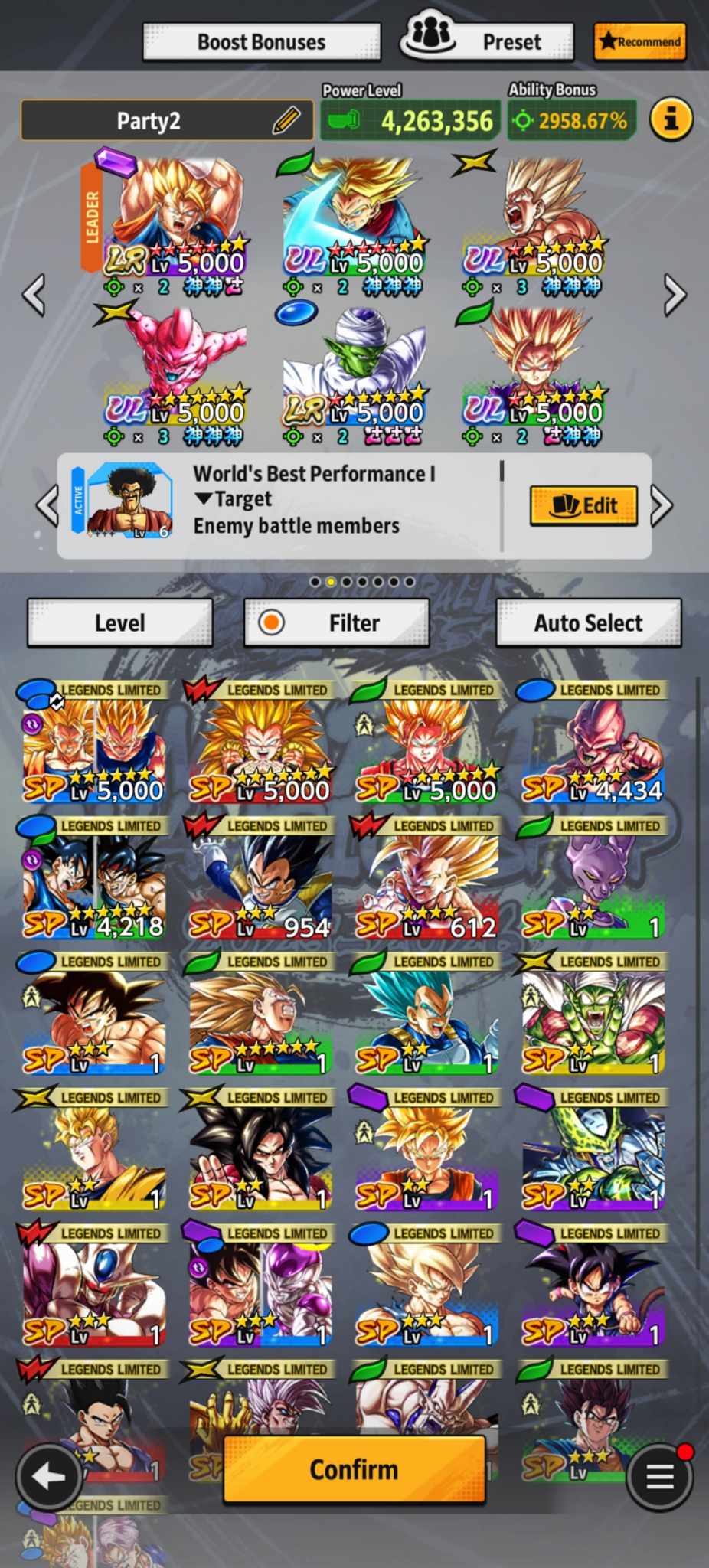Viewport: 709px width, 1568px height.
Task: Open the hamburger menu button
Action: click(659, 1477)
